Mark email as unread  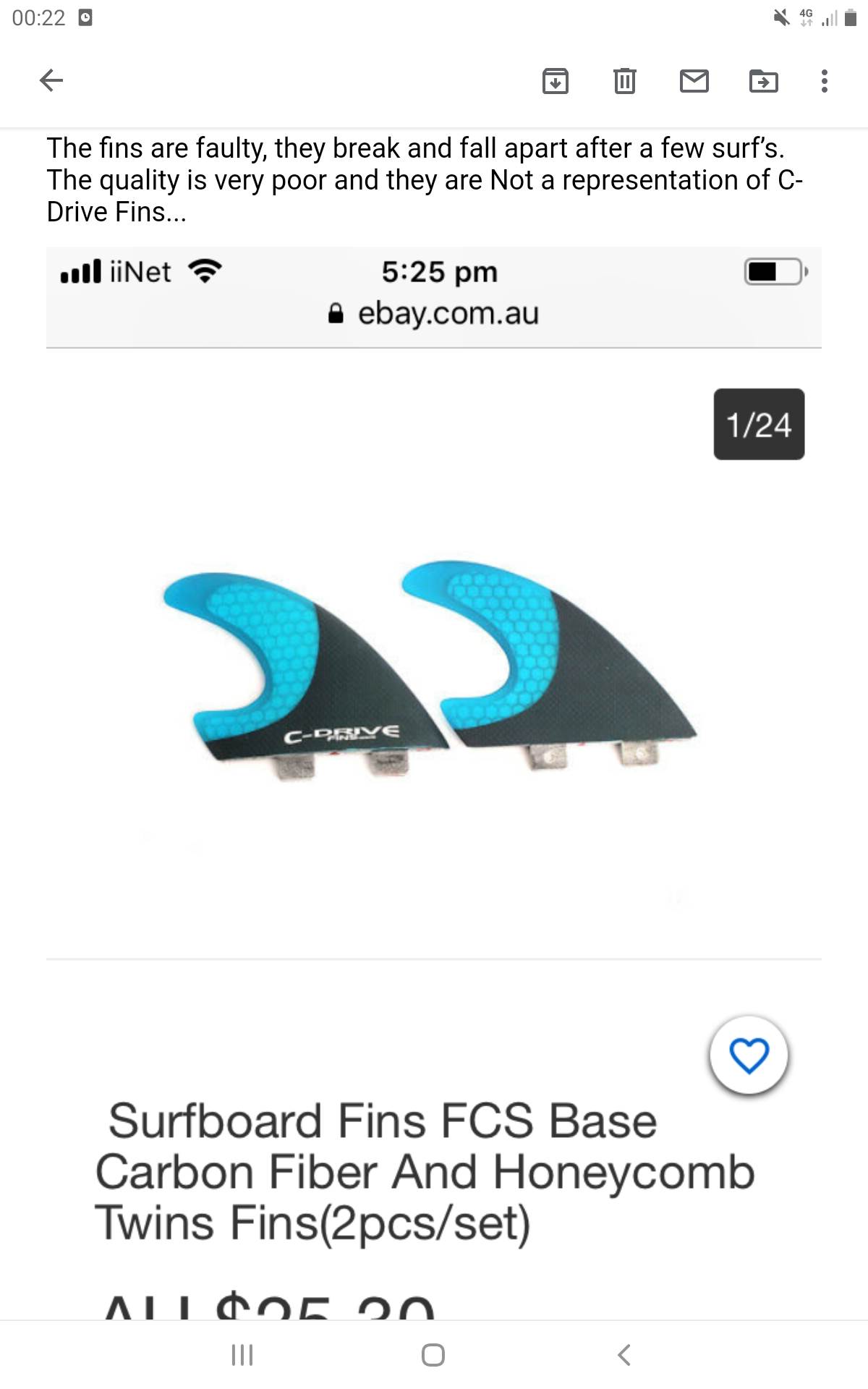click(694, 80)
